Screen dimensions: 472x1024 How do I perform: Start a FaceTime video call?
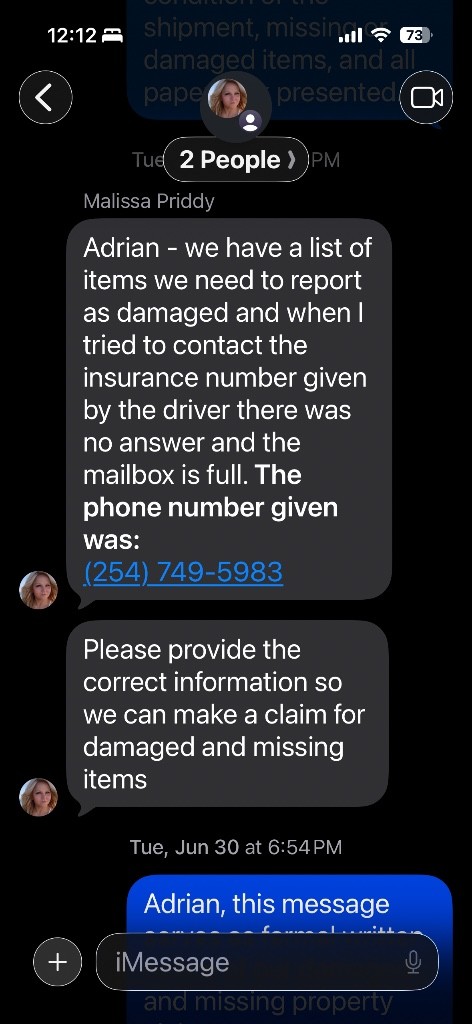(x=426, y=97)
